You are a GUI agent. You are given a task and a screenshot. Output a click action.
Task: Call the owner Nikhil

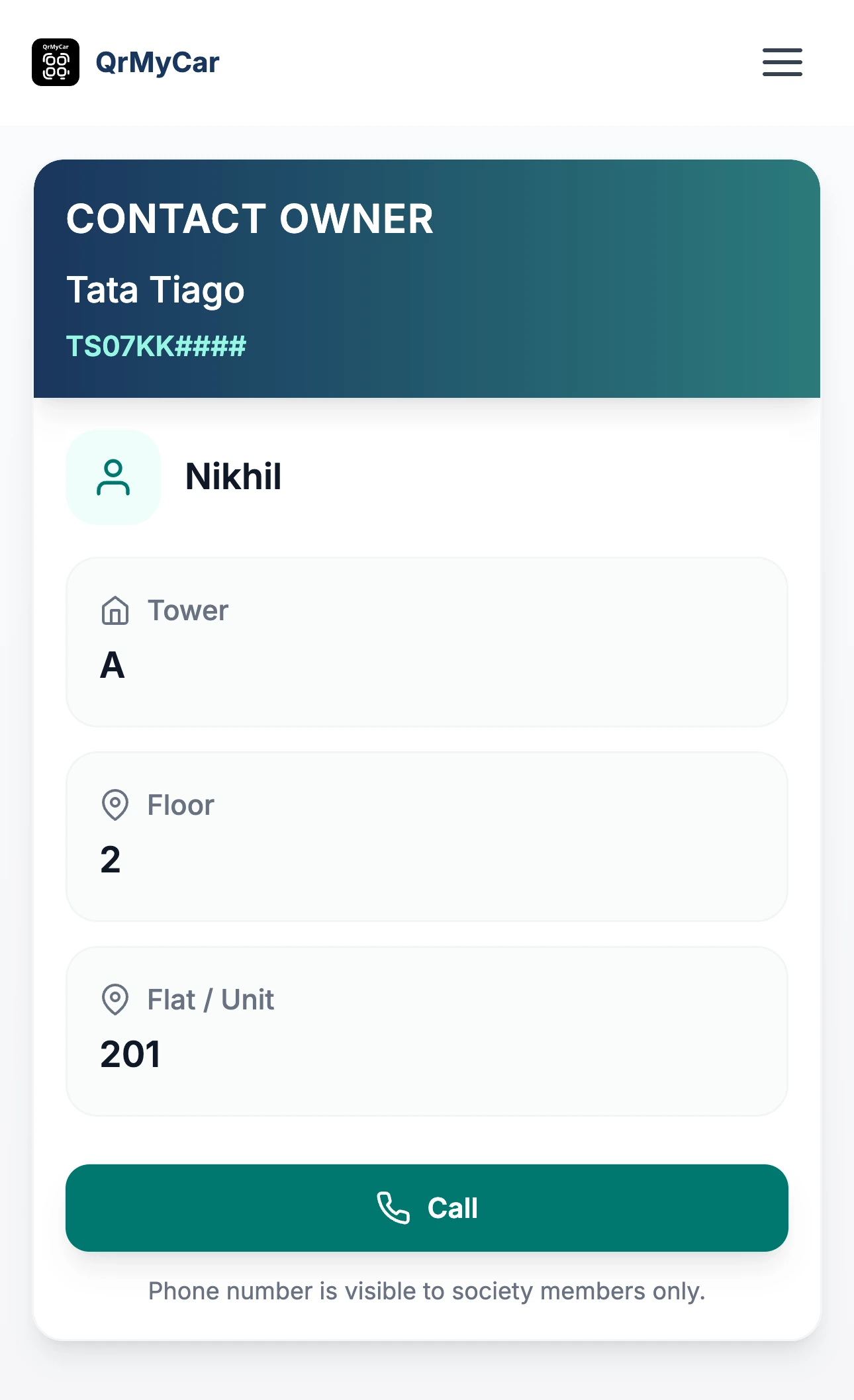(x=426, y=1208)
